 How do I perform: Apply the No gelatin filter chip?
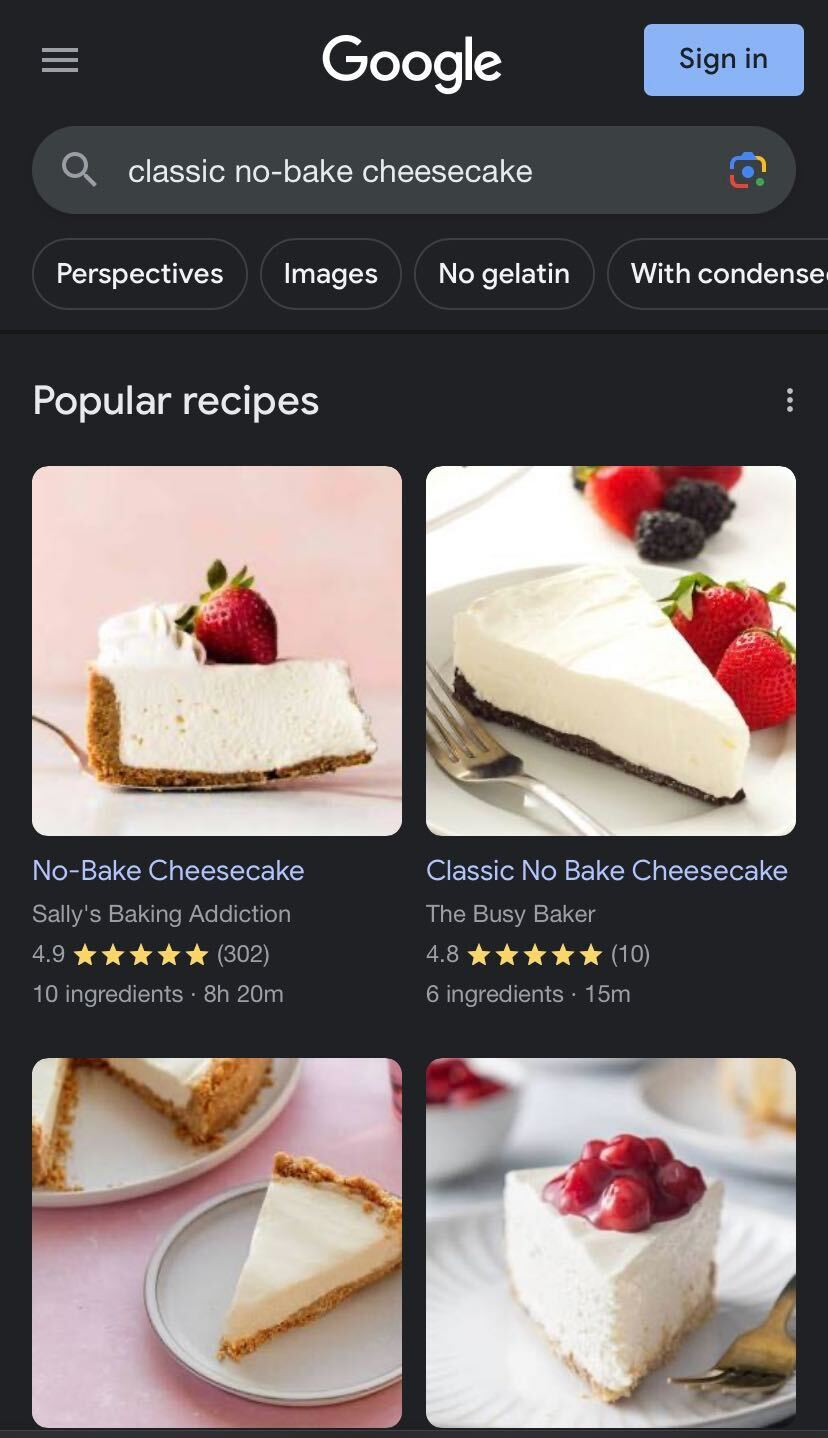[504, 274]
